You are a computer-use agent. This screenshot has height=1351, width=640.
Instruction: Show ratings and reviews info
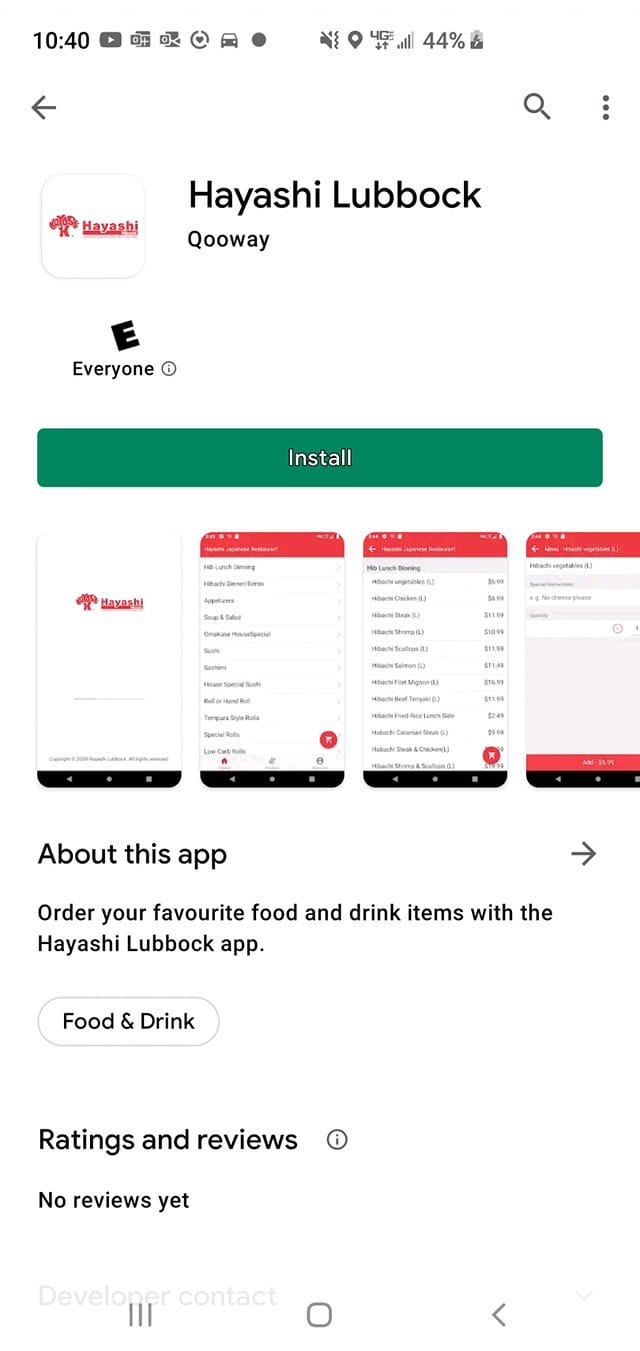click(x=337, y=1140)
